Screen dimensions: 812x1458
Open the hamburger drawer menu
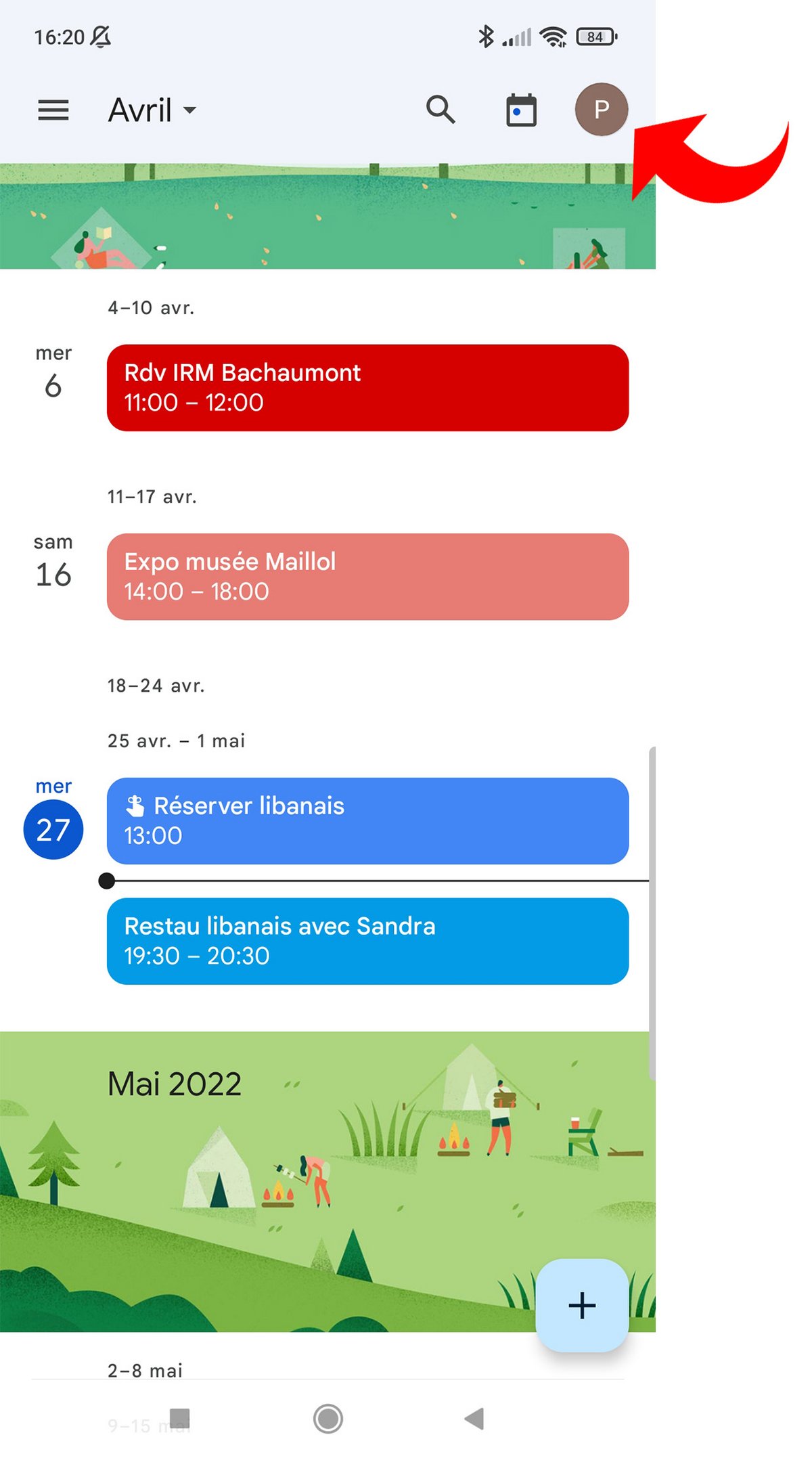pyautogui.click(x=53, y=110)
